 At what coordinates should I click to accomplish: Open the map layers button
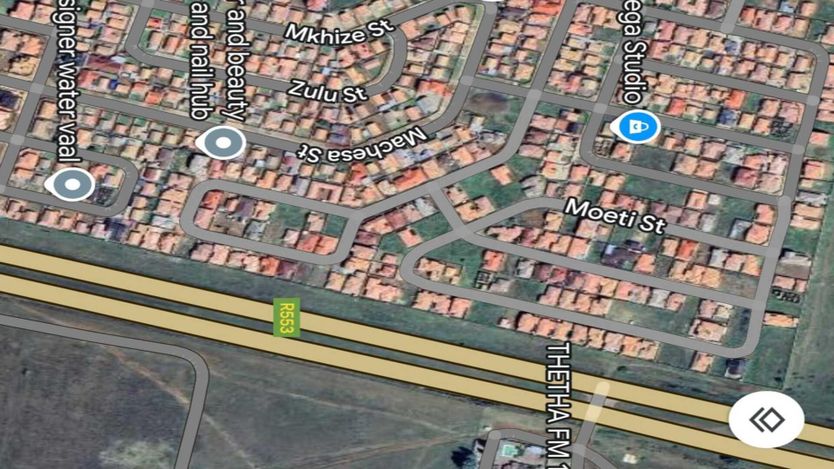pyautogui.click(x=766, y=419)
